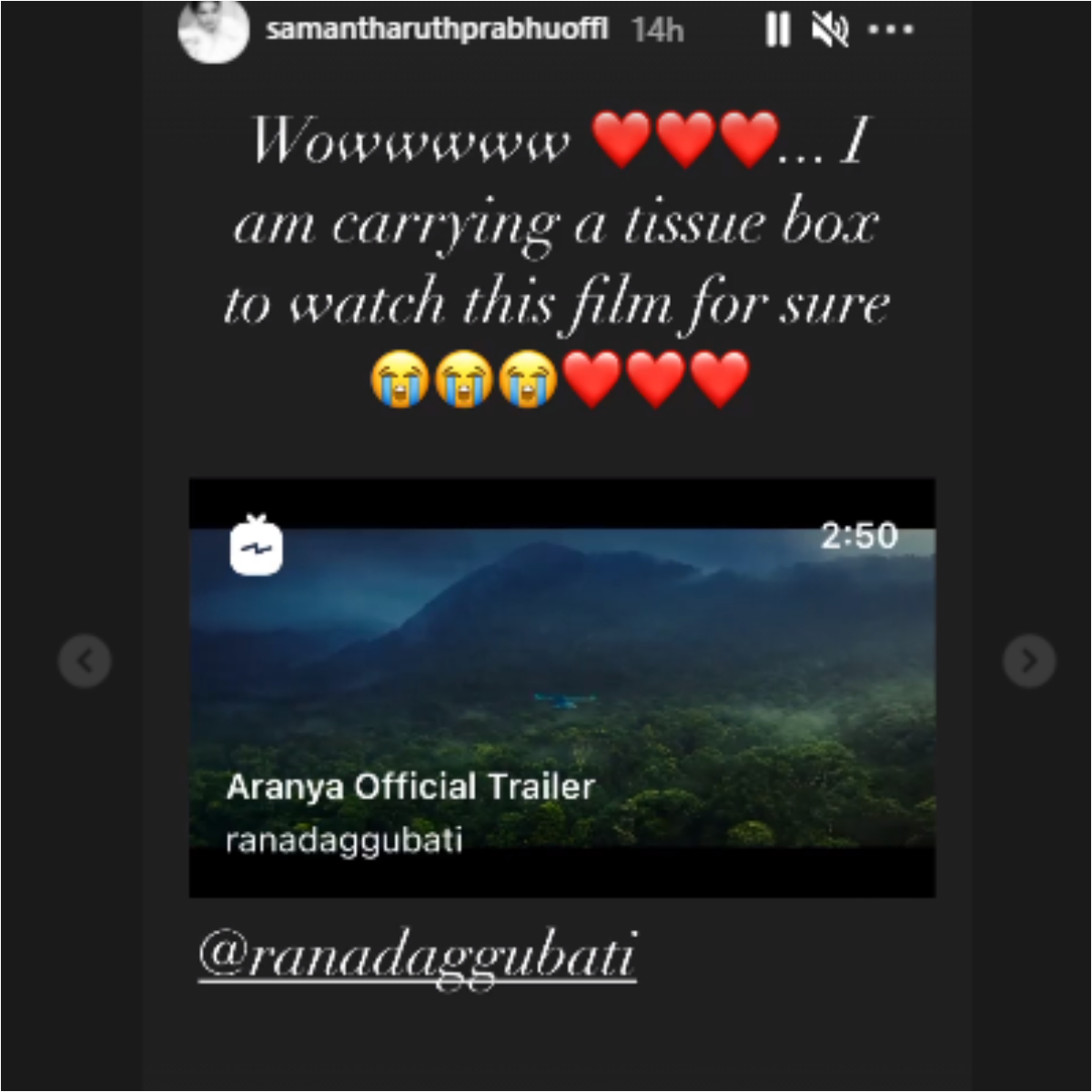This screenshot has height=1092, width=1092.
Task: Pause the story playback
Action: [x=777, y=31]
